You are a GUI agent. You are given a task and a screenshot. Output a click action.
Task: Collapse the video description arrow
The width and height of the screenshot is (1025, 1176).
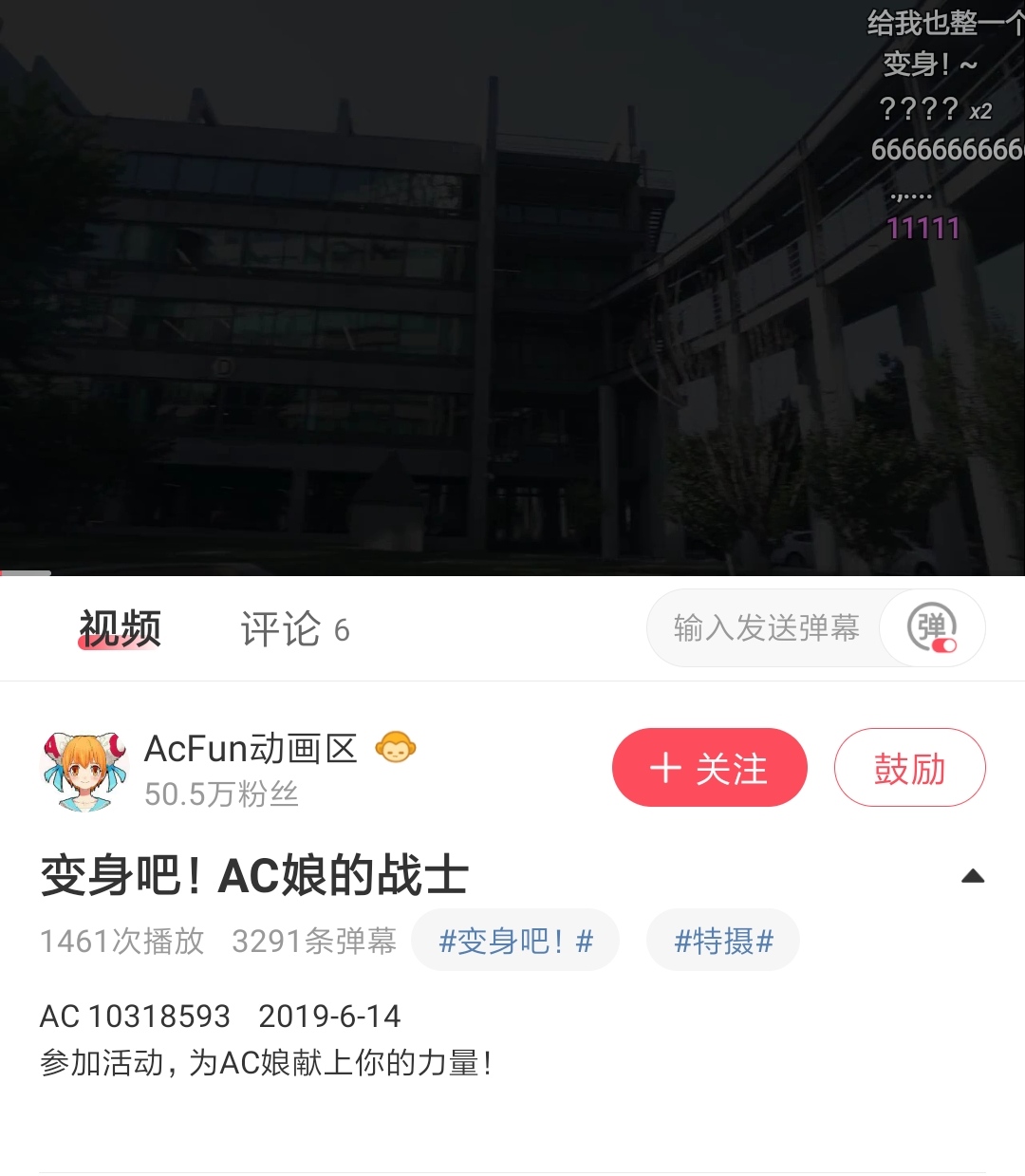click(x=972, y=876)
